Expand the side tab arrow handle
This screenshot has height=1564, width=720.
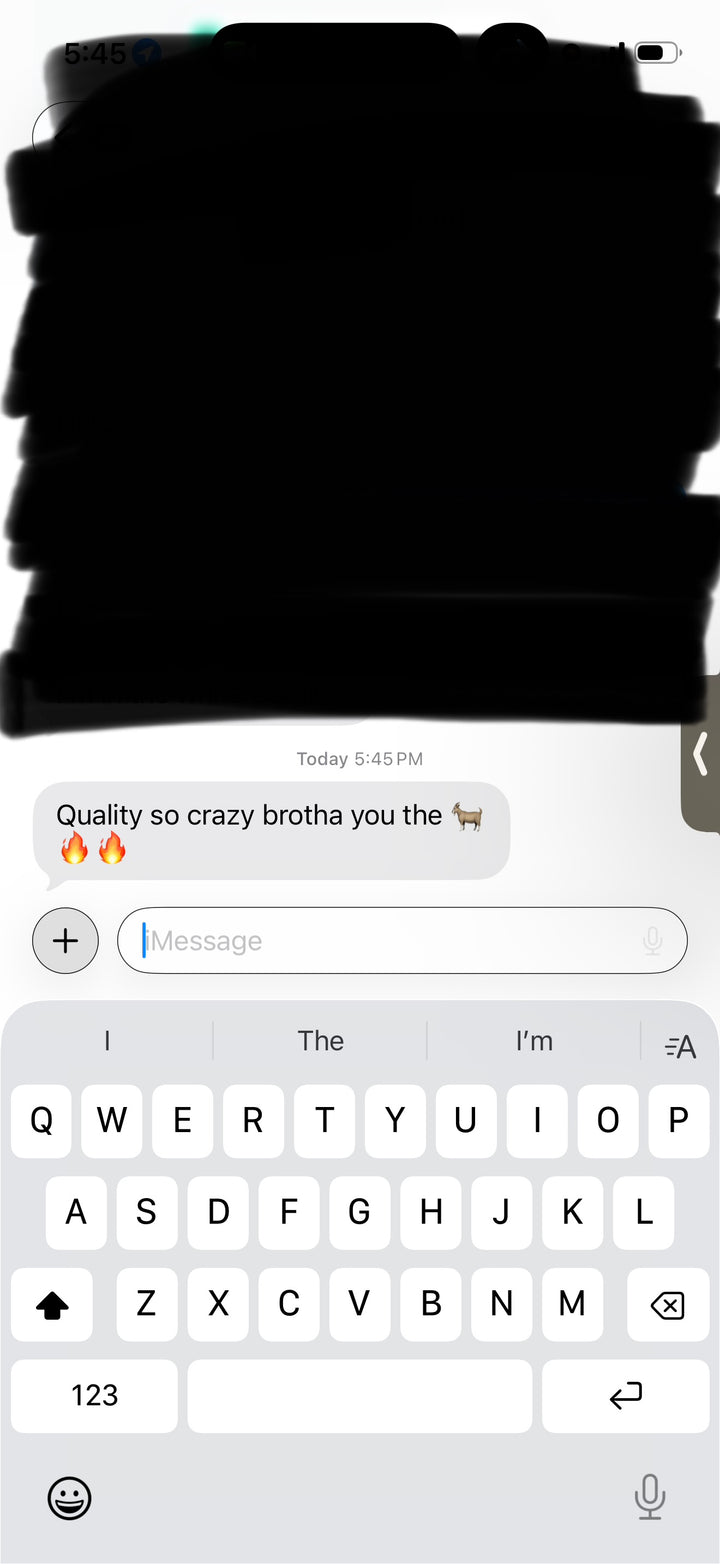tap(701, 754)
